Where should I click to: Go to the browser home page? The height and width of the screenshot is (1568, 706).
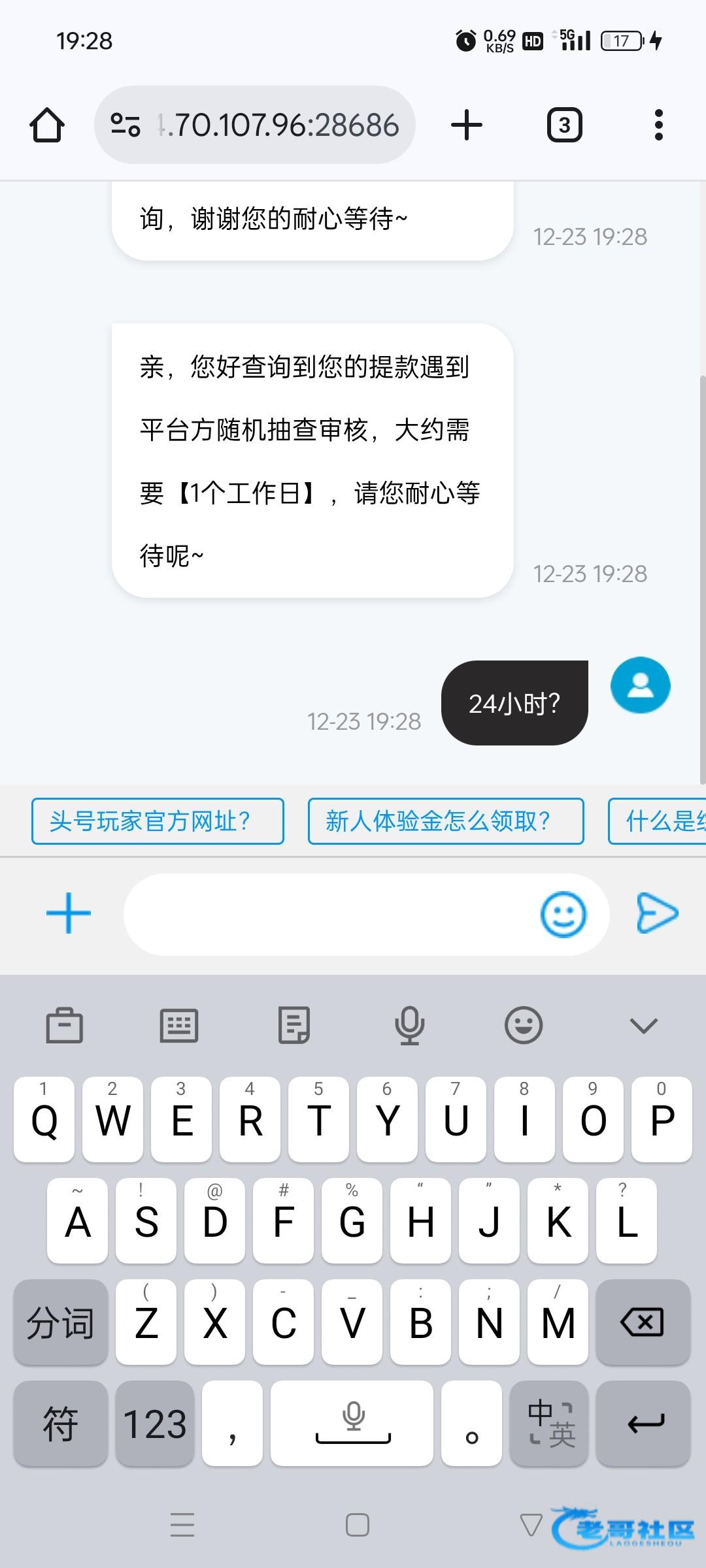point(47,125)
